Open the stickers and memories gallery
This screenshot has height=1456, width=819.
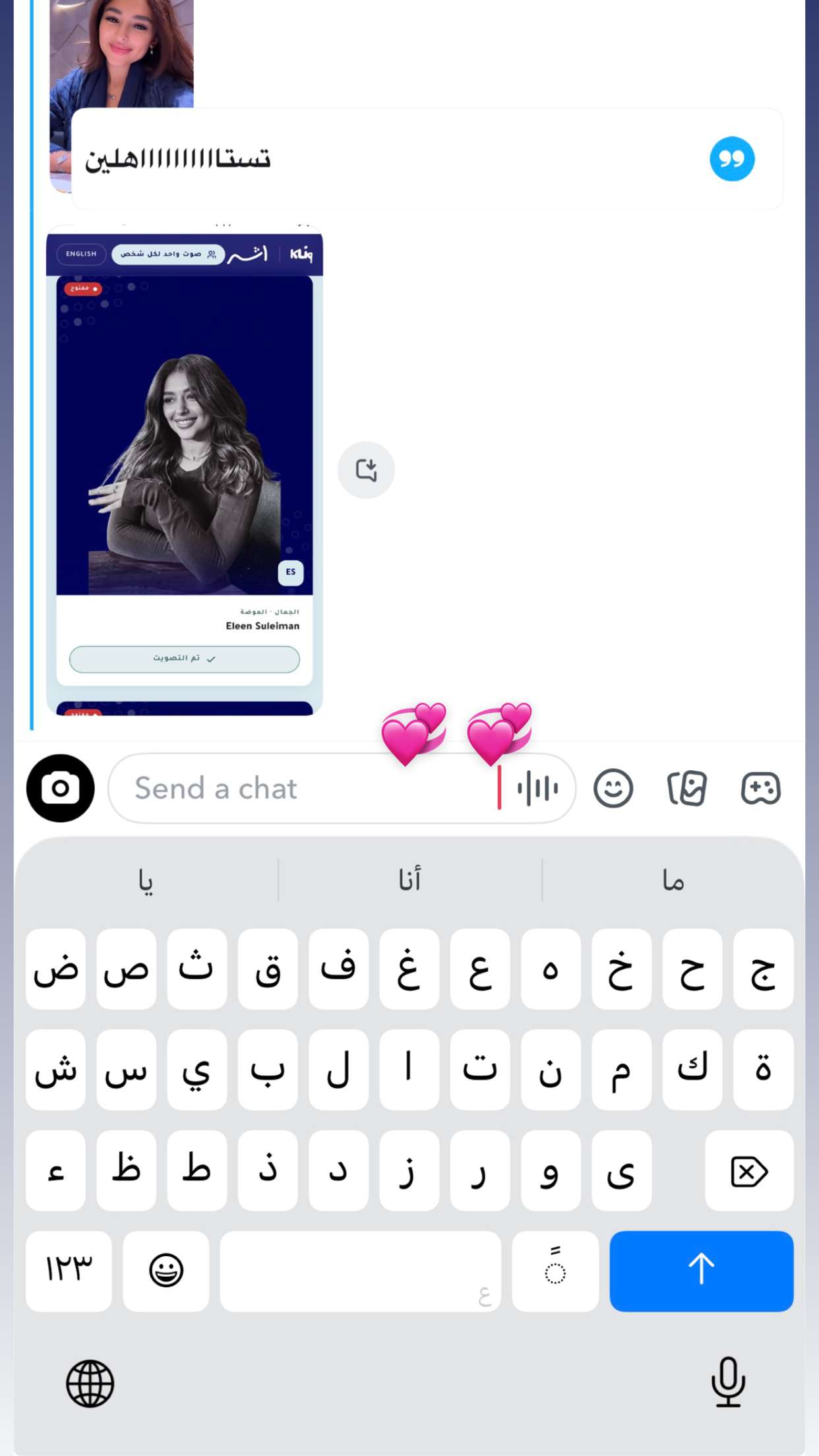coord(687,788)
